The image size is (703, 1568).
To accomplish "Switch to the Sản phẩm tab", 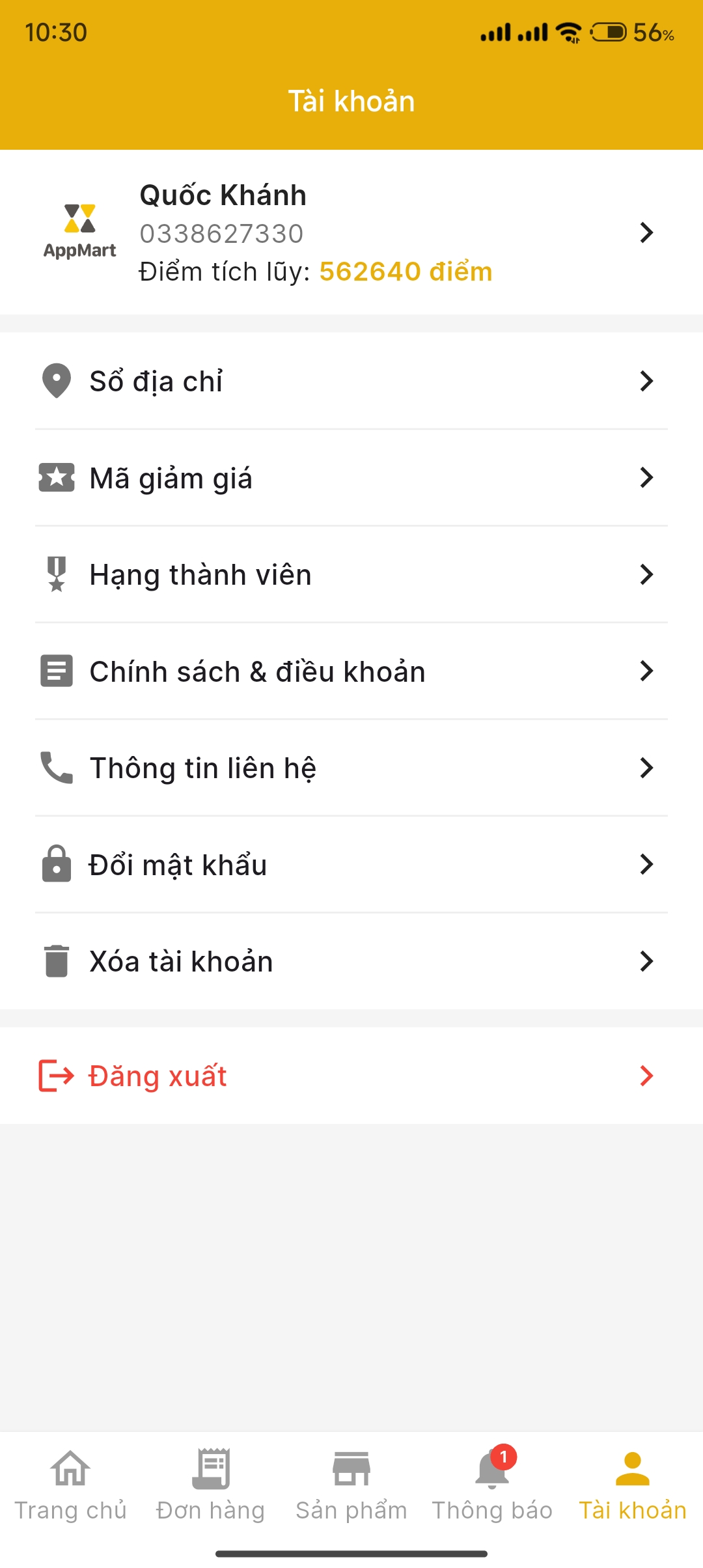I will click(351, 1485).
